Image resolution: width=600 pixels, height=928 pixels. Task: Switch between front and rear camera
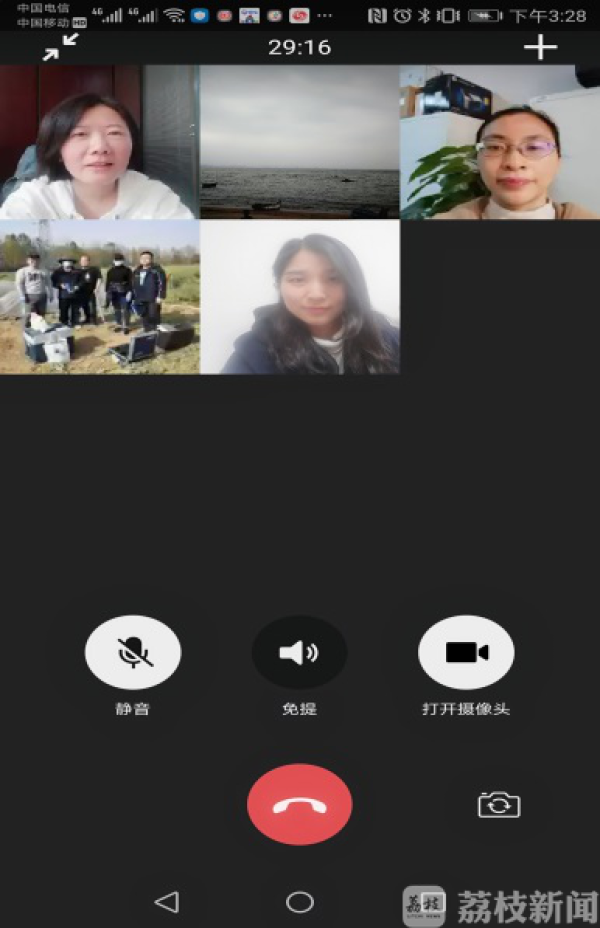pos(499,804)
